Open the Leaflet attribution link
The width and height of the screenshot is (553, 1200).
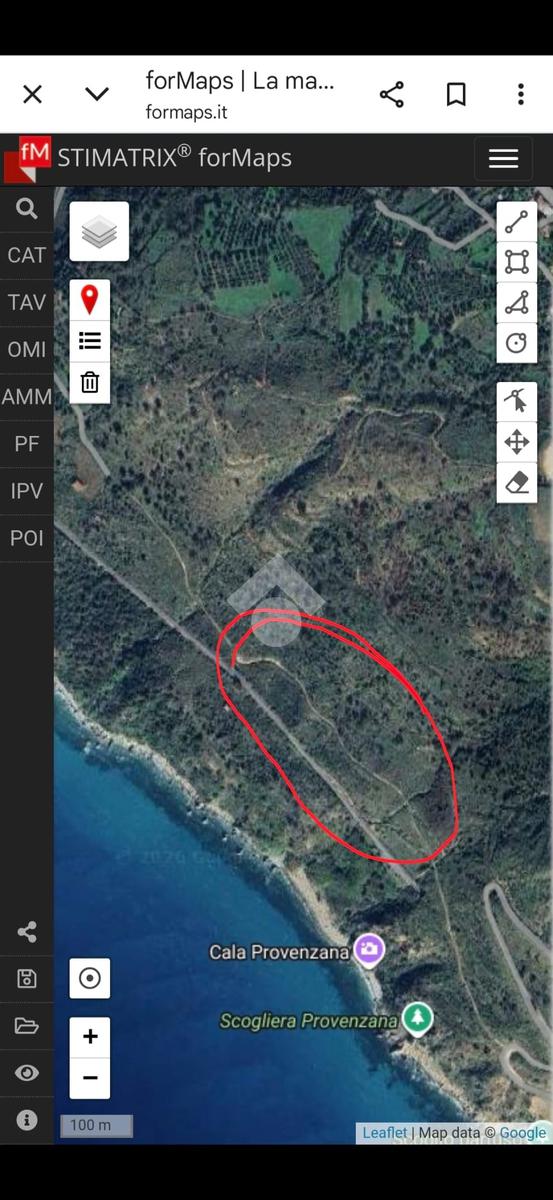coord(385,1132)
